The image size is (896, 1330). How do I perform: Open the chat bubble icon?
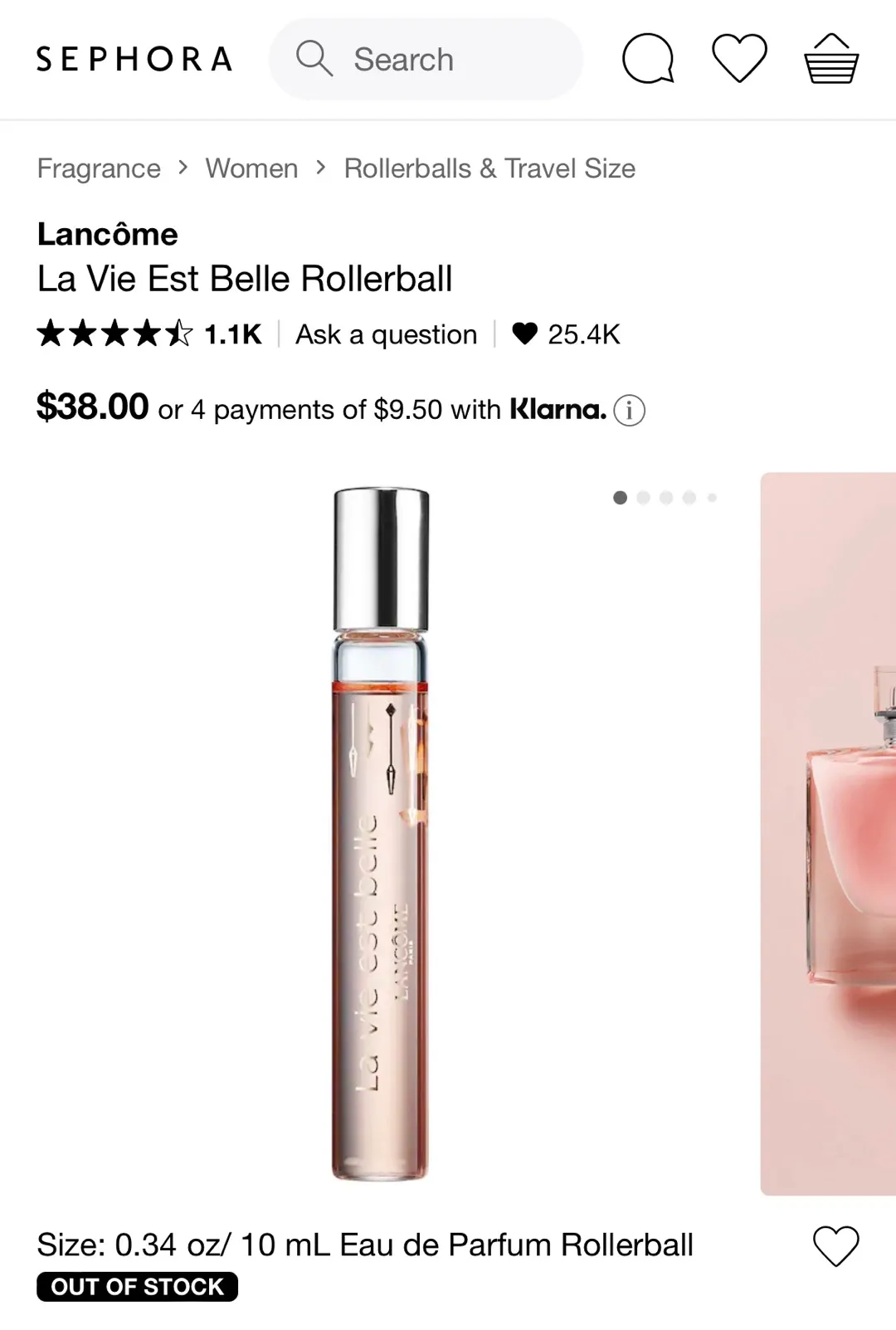(x=648, y=59)
